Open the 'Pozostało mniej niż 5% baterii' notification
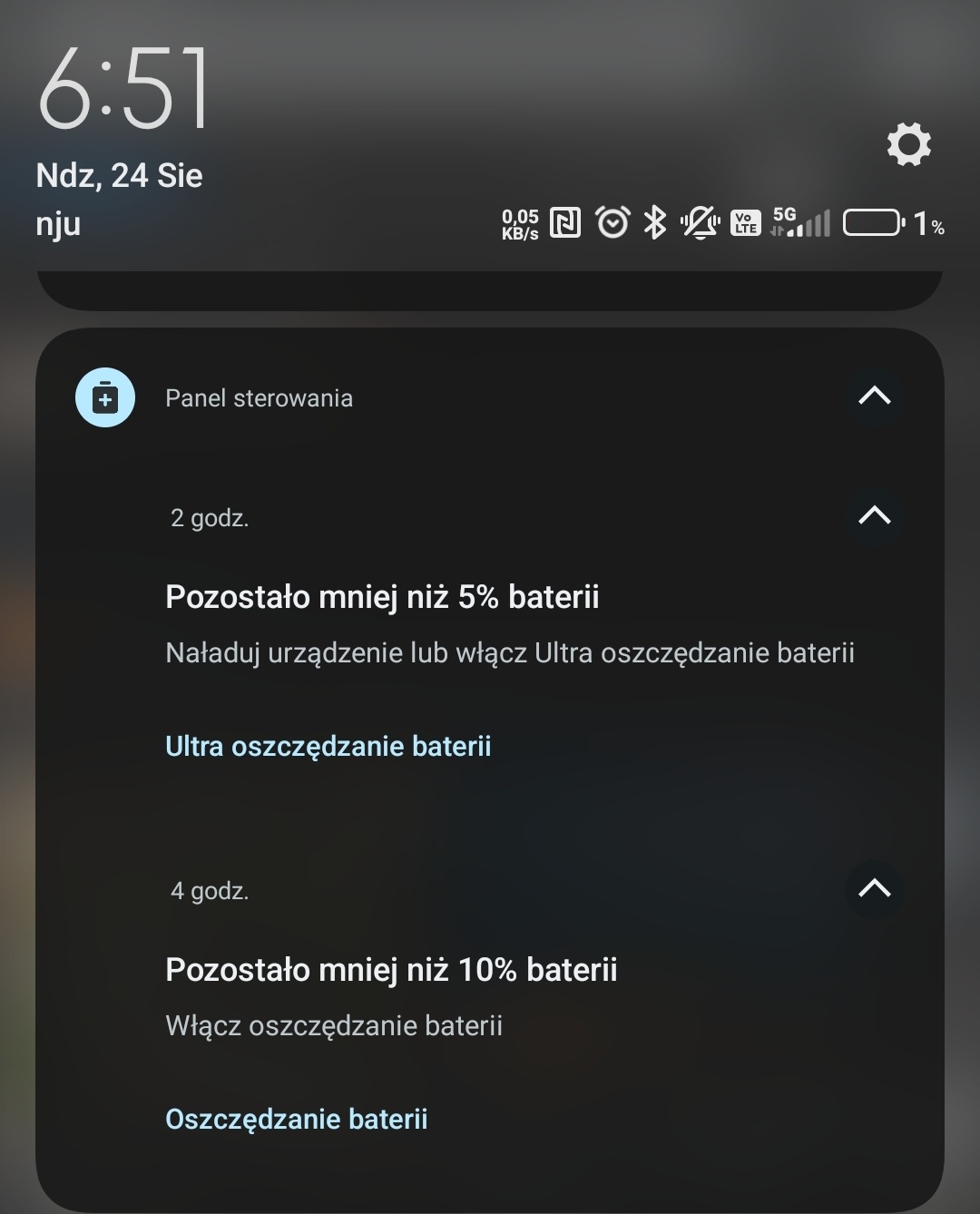980x1214 pixels. 382,597
